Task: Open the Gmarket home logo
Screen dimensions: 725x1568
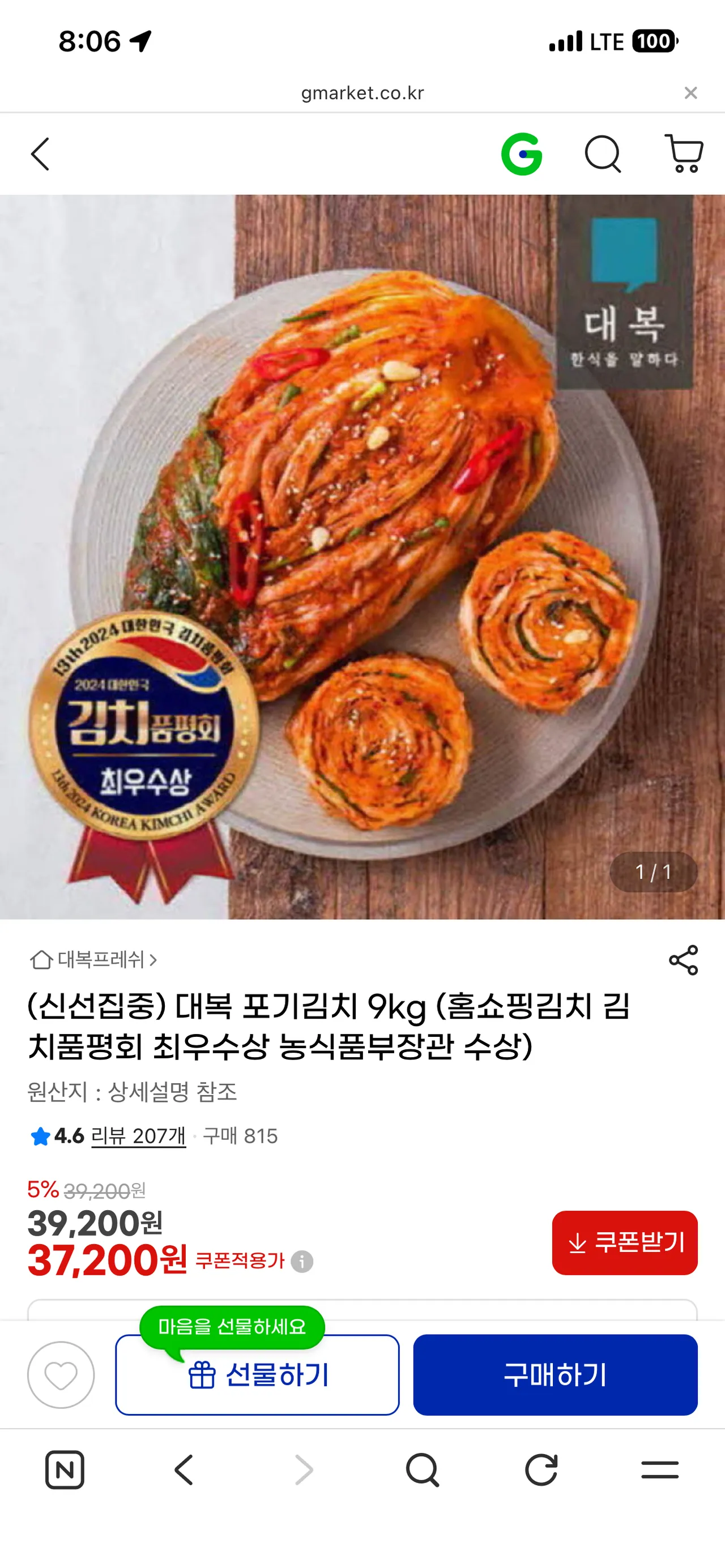Action: click(x=522, y=154)
